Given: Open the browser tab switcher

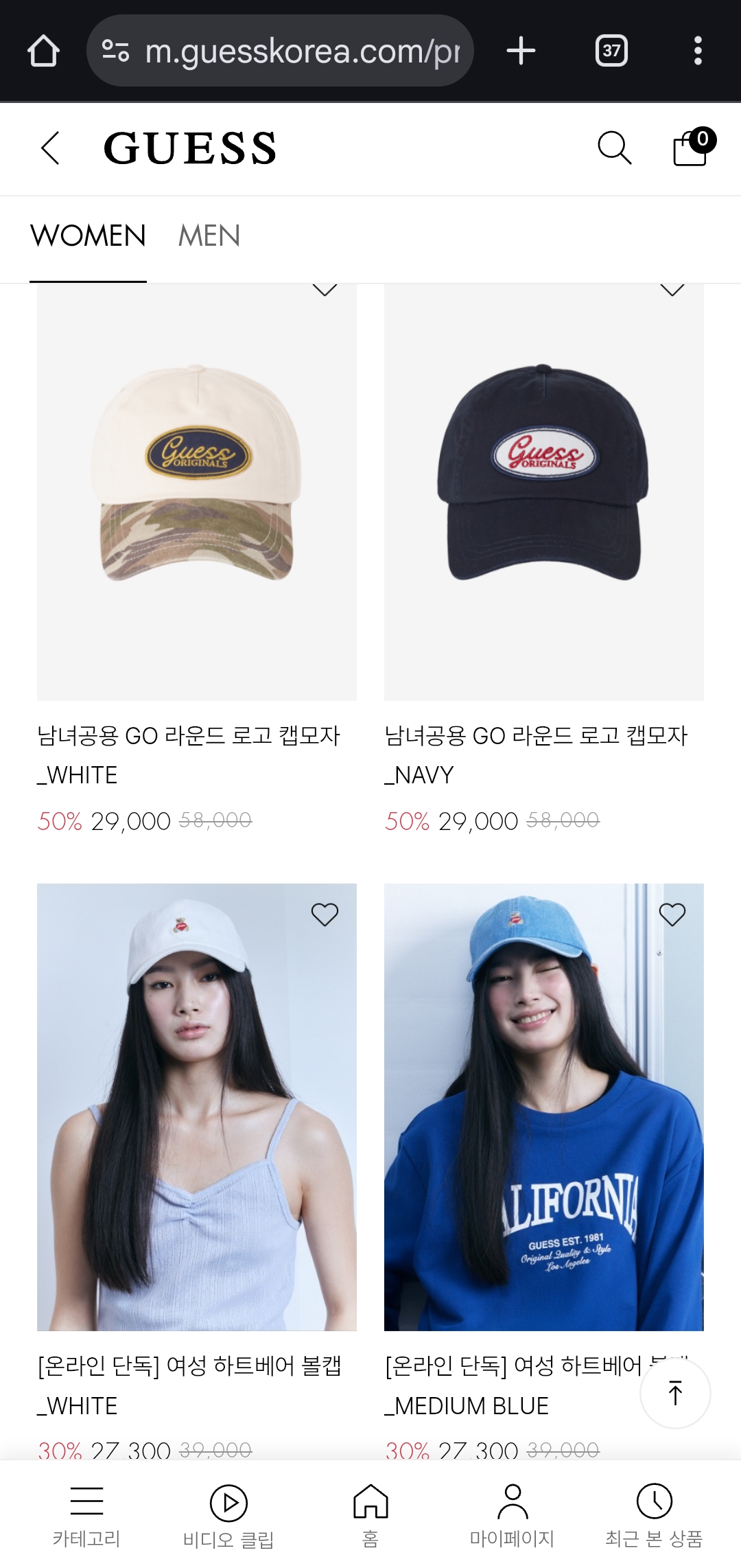Looking at the screenshot, I should pos(611,51).
